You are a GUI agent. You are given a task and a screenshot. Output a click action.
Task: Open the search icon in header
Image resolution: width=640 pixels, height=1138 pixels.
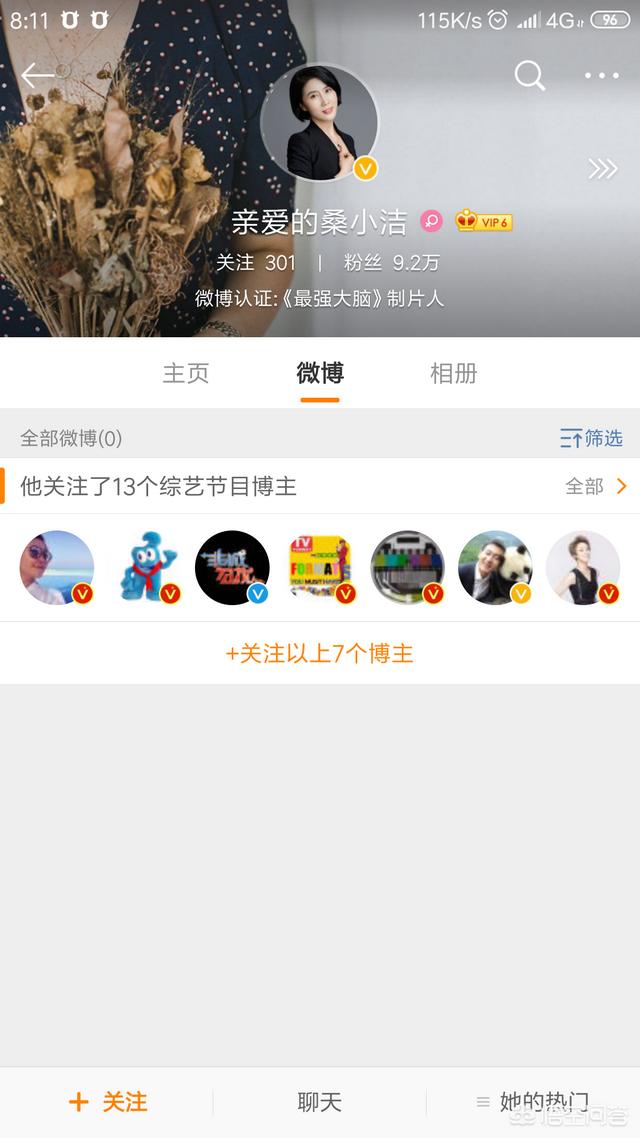click(x=529, y=75)
